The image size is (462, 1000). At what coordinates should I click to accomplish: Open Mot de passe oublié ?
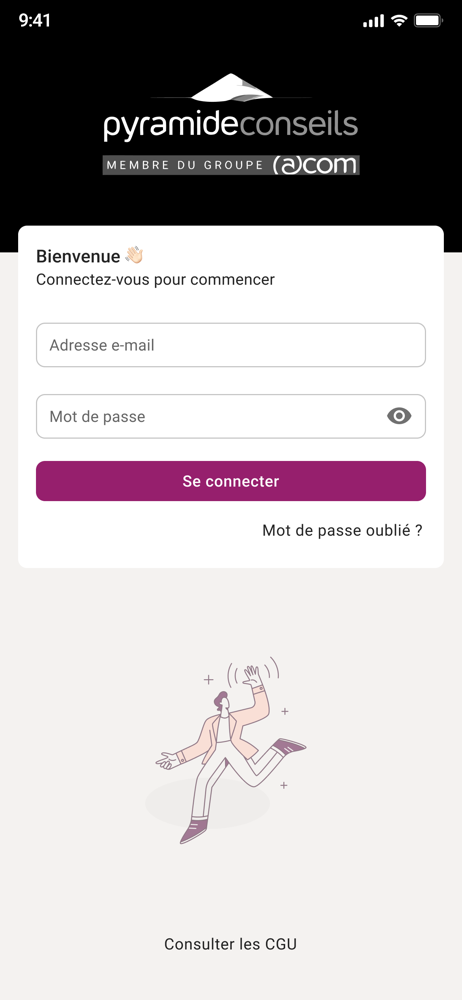coord(342,531)
